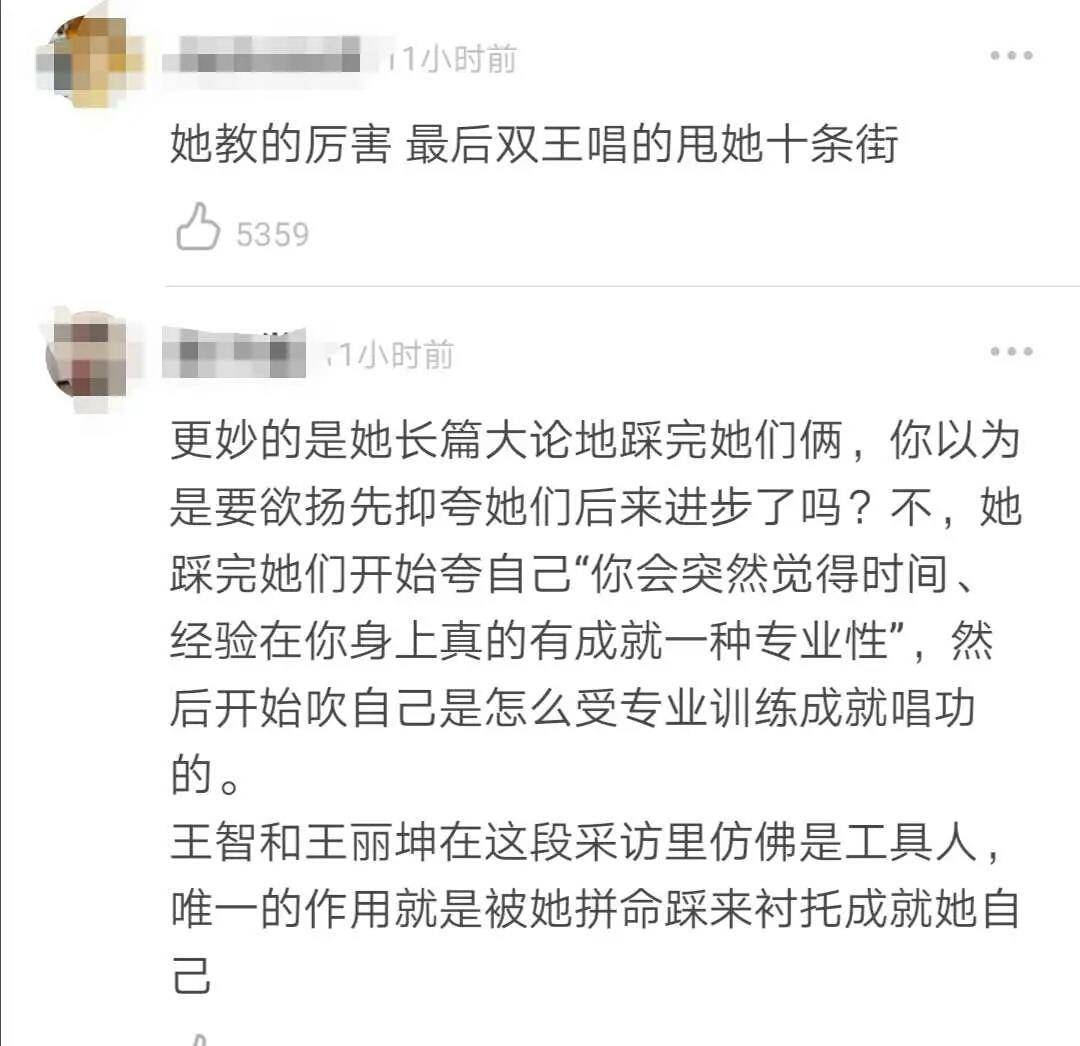Open the first commenter's avatar profile
The height and width of the screenshot is (1046, 1080).
[92, 60]
